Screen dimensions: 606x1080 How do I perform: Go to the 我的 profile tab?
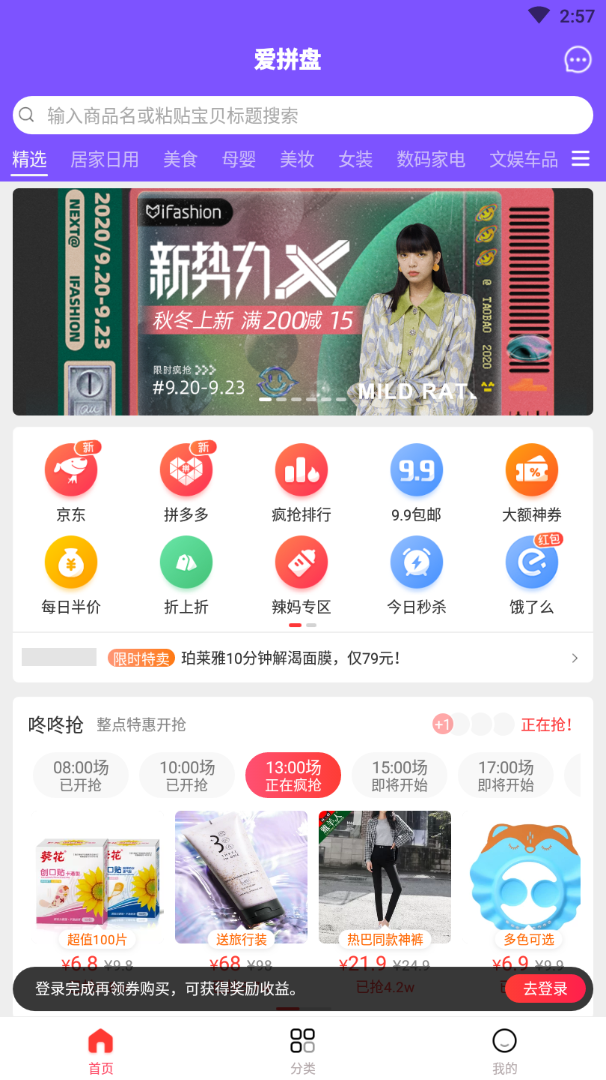[x=505, y=1051]
